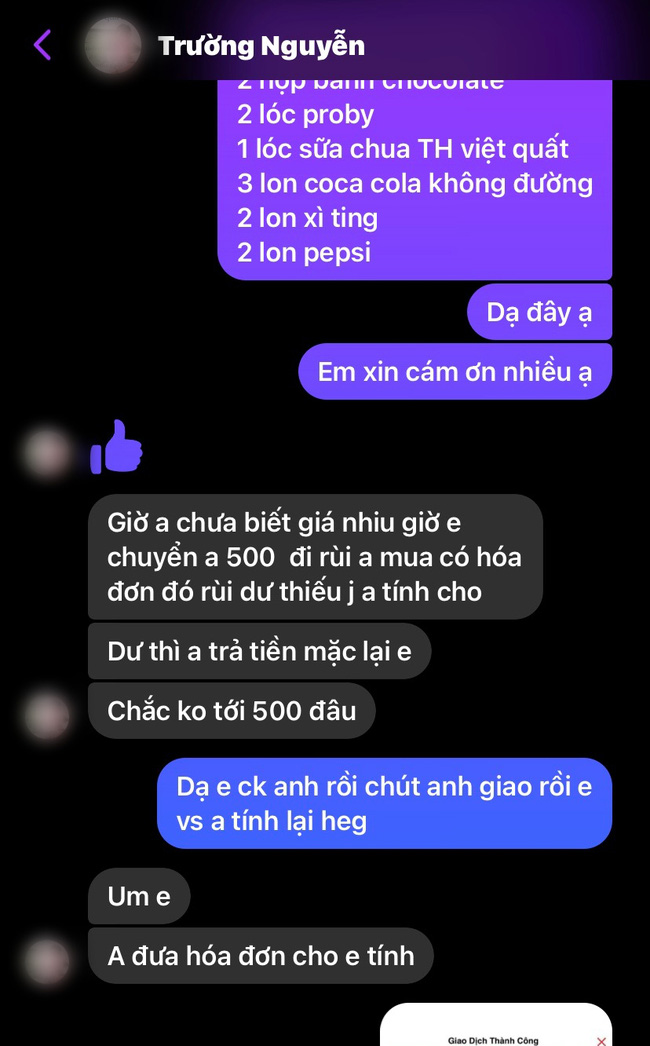
Task: Go back from Trường Nguyễn's chat
Action: point(42,45)
